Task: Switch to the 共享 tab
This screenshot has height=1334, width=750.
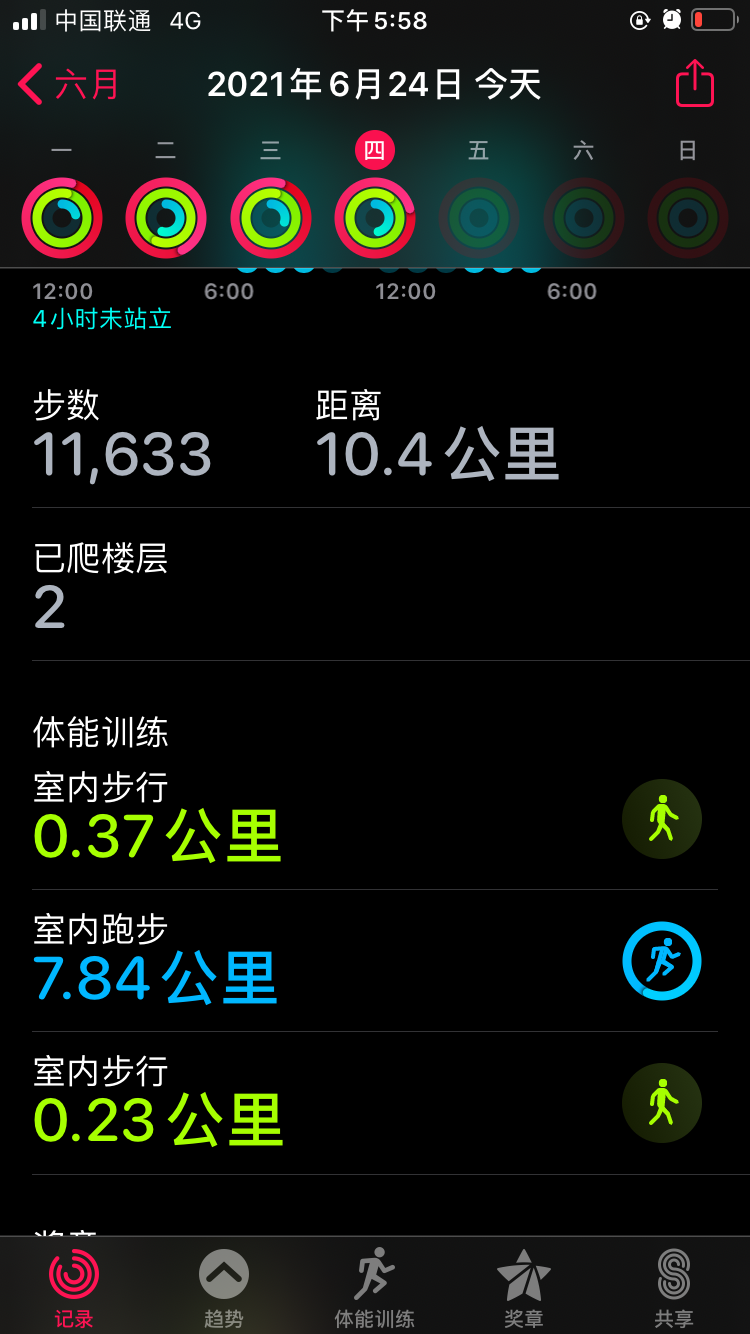Action: 673,1288
